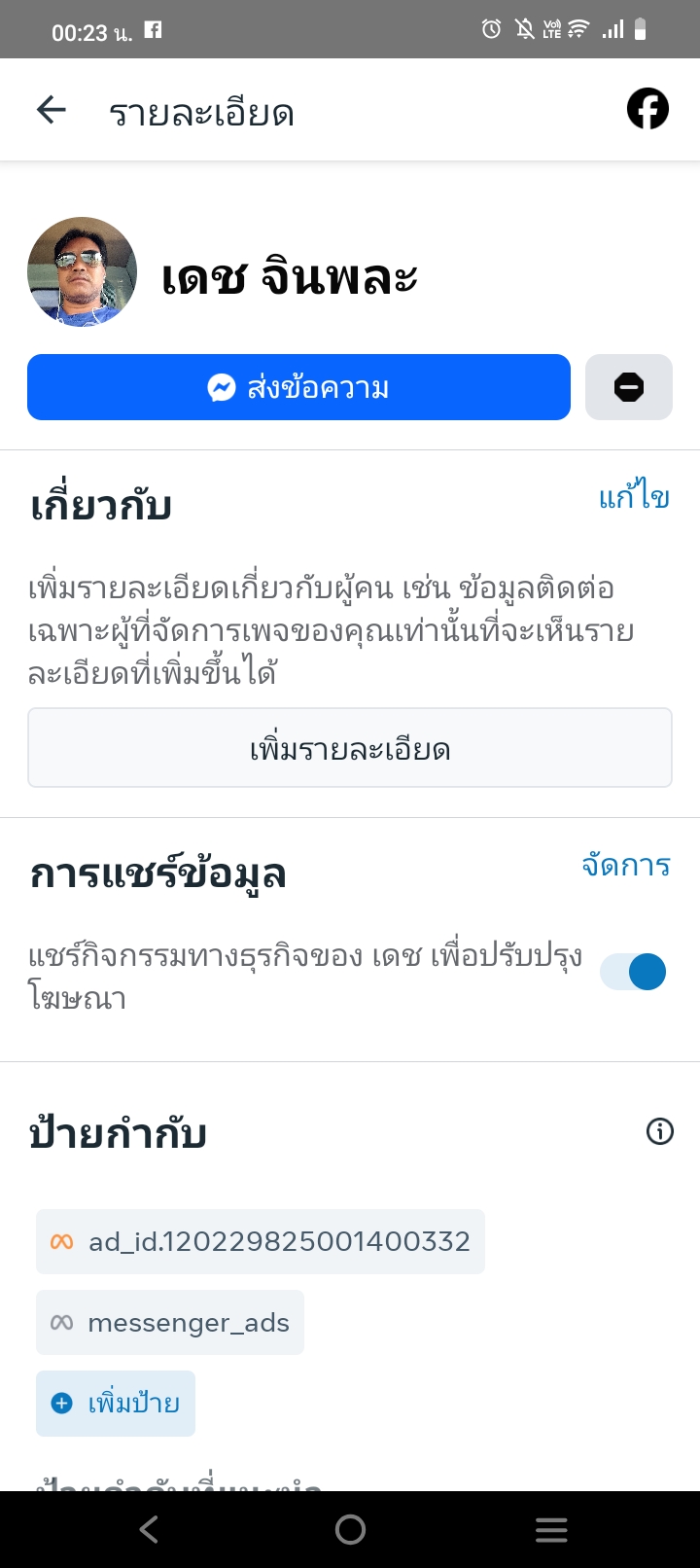
Task: View the profile picture of เดช จินพละ
Action: (x=82, y=271)
